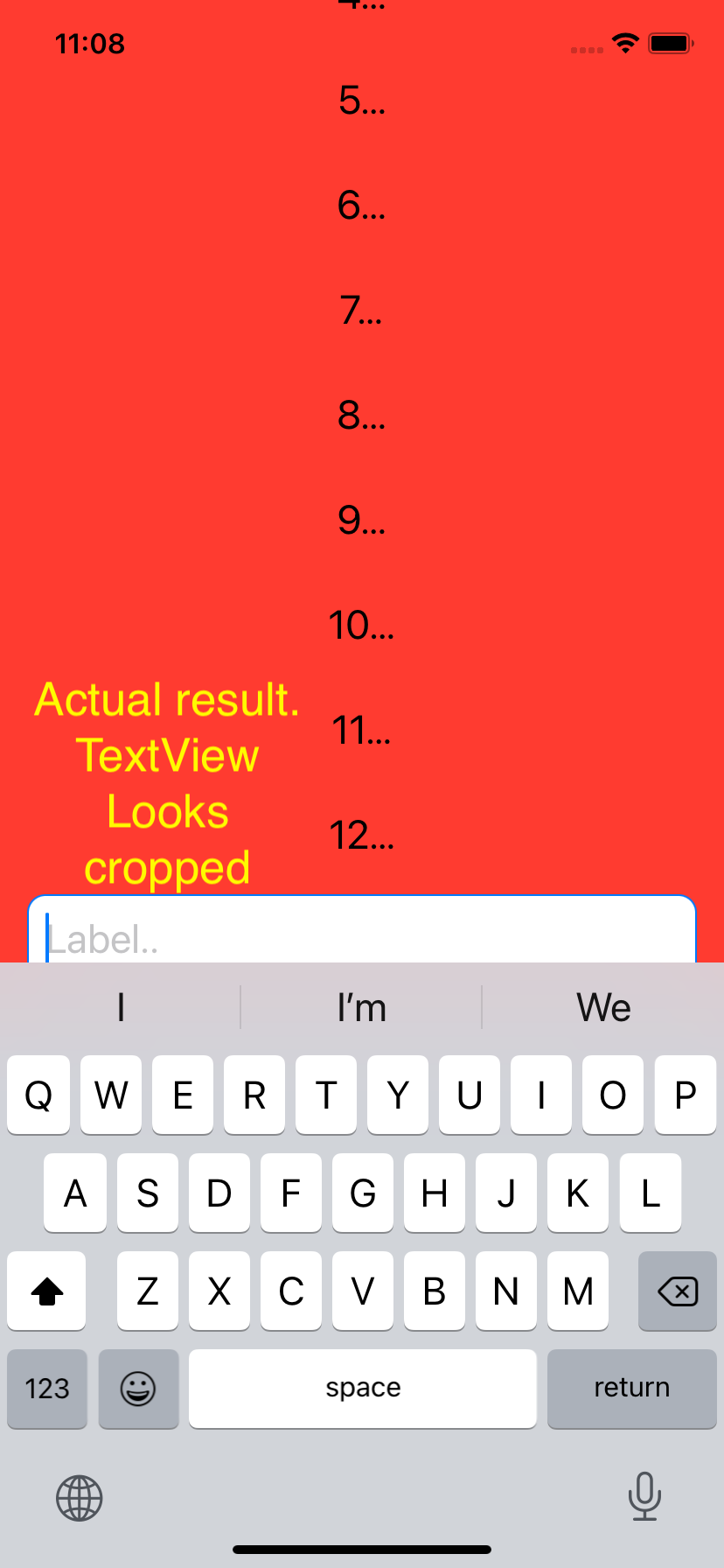Tap the space bar
The width and height of the screenshot is (724, 1568).
click(362, 1388)
